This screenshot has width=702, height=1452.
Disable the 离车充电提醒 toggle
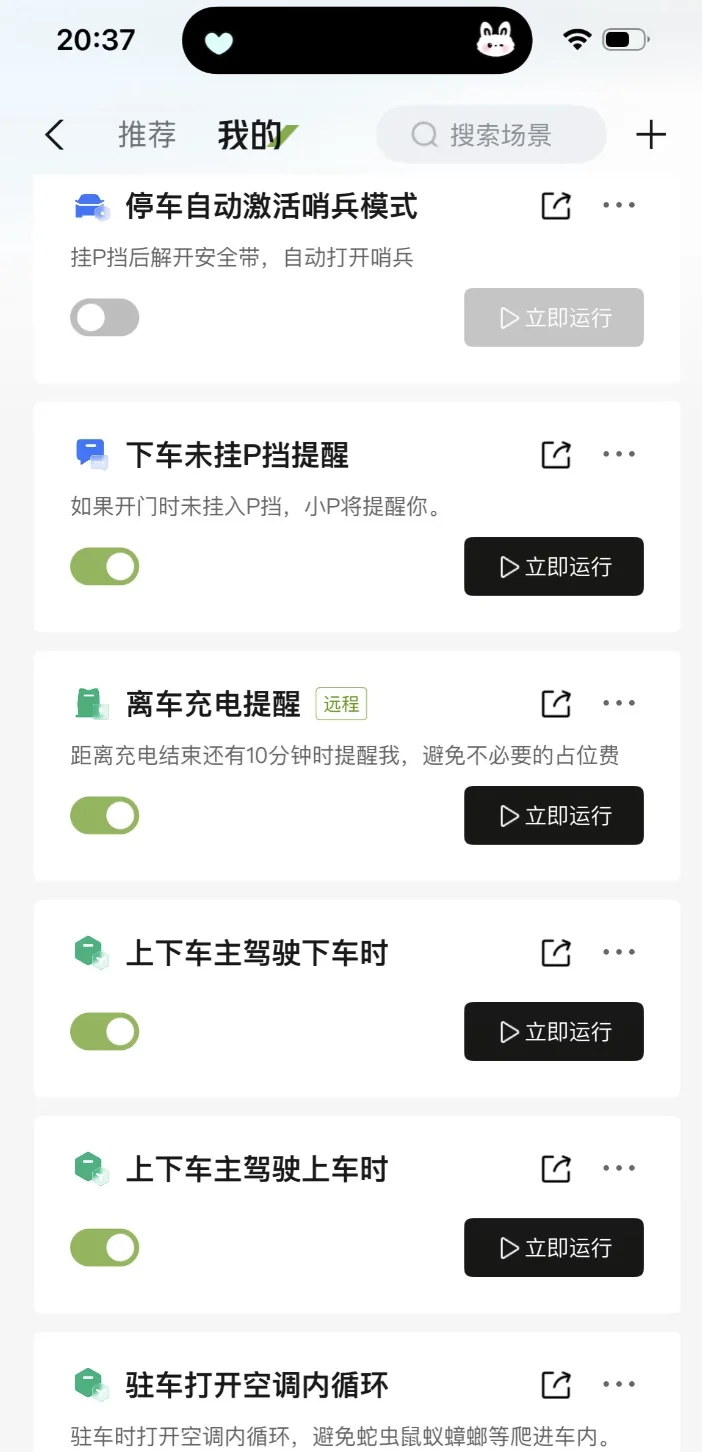pyautogui.click(x=104, y=815)
